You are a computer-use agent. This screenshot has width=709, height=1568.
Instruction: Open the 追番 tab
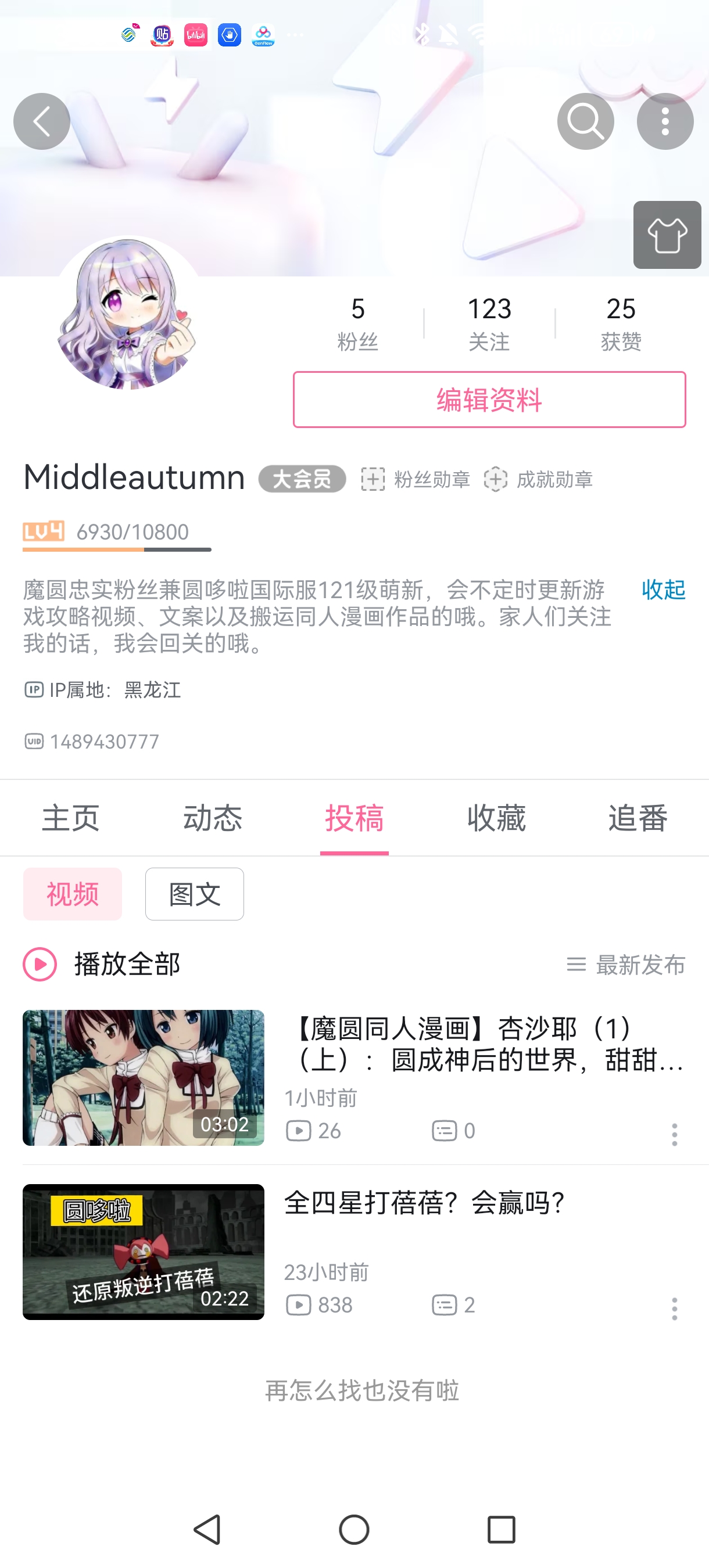638,818
